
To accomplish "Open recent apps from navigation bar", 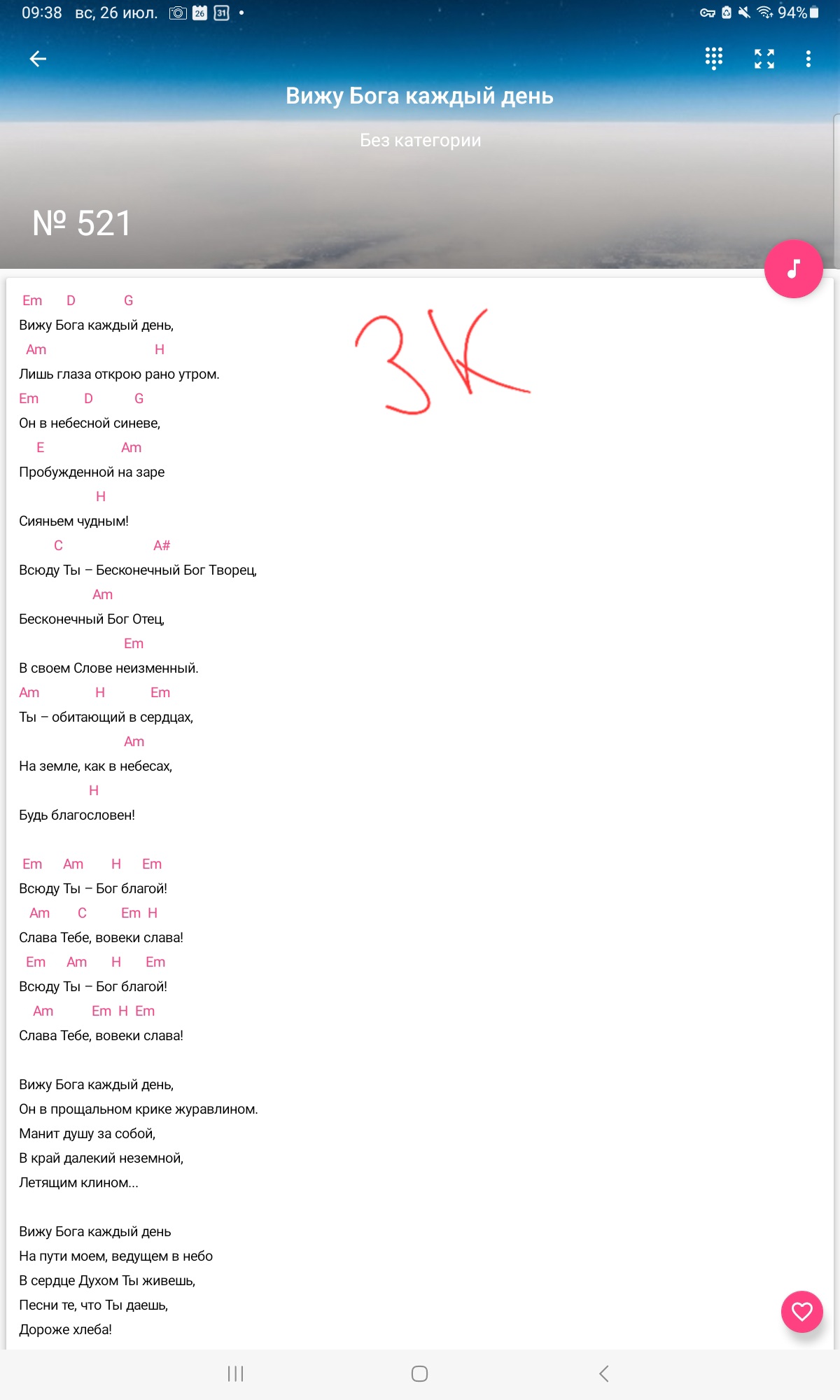I will point(235,1373).
